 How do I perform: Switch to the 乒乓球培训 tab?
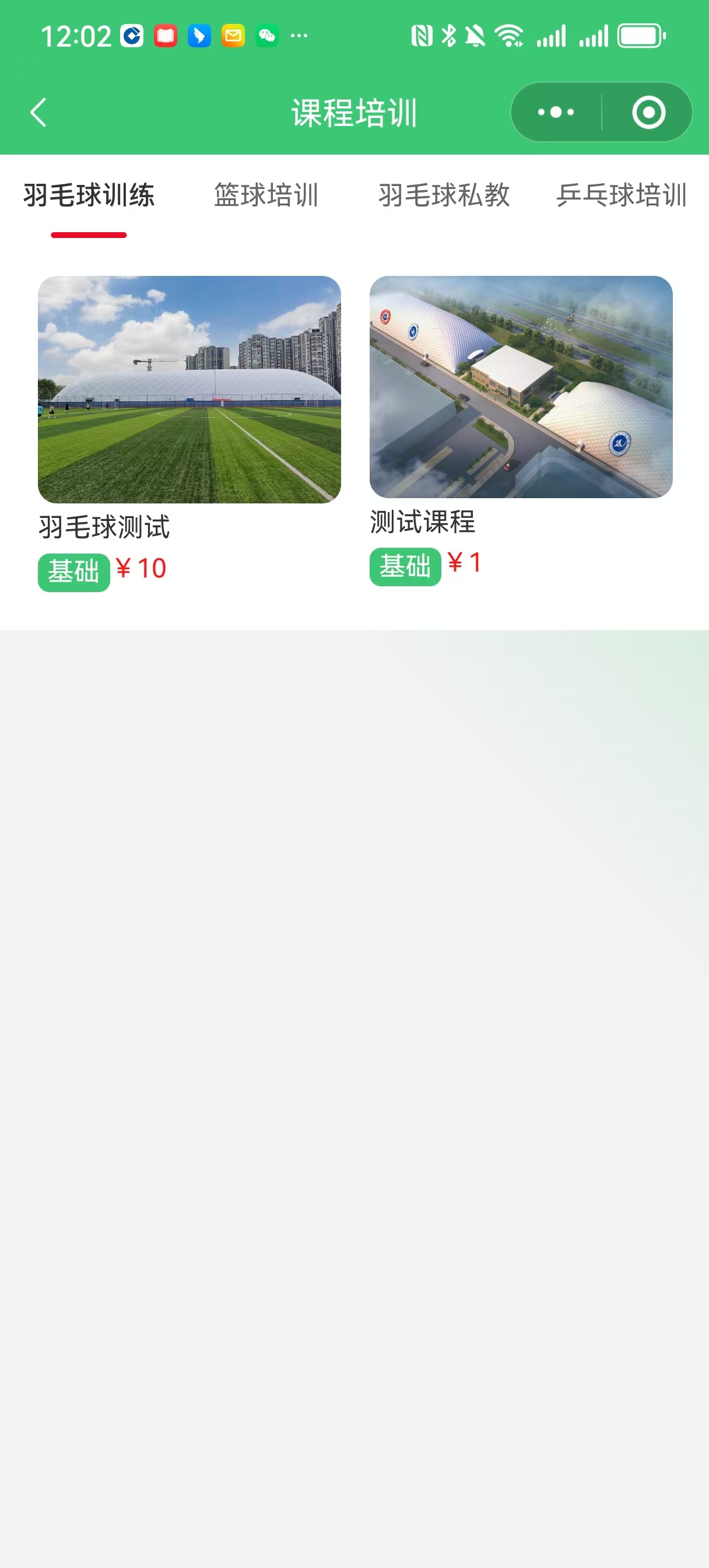(x=622, y=196)
